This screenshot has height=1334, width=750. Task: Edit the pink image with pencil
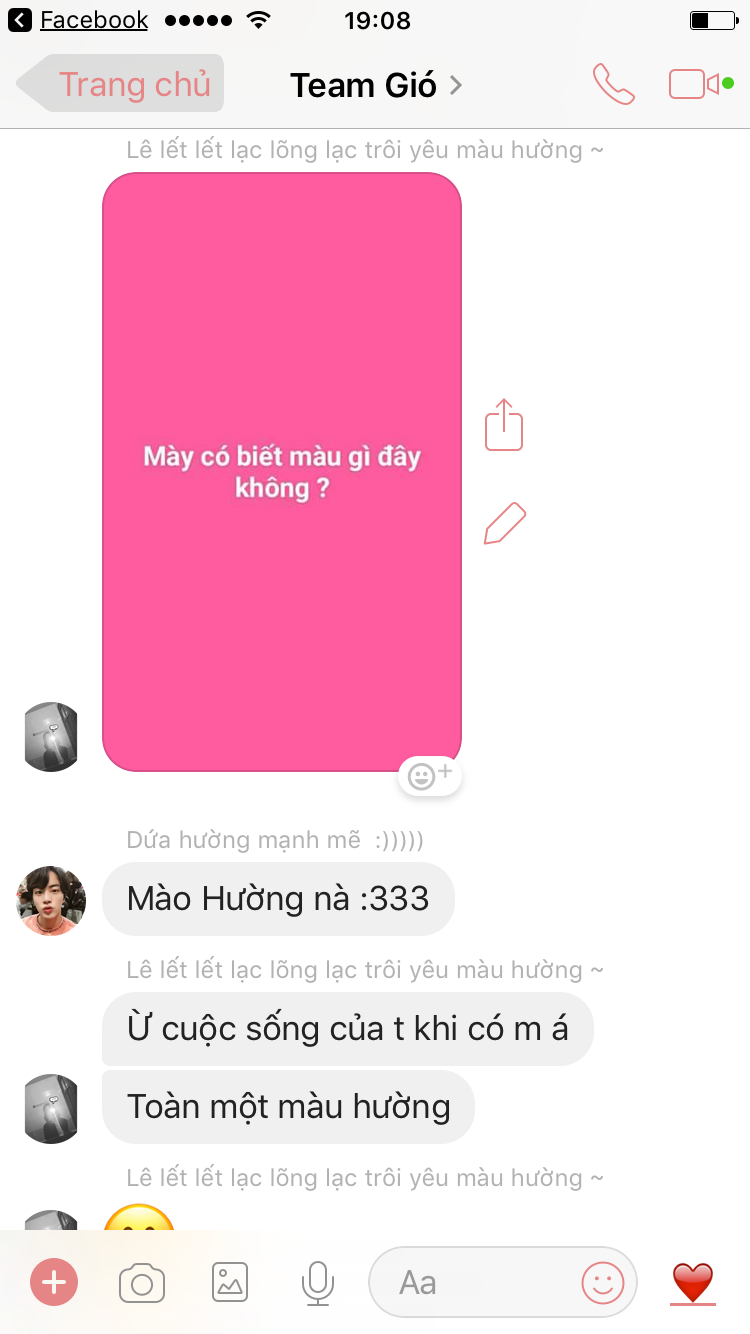504,523
